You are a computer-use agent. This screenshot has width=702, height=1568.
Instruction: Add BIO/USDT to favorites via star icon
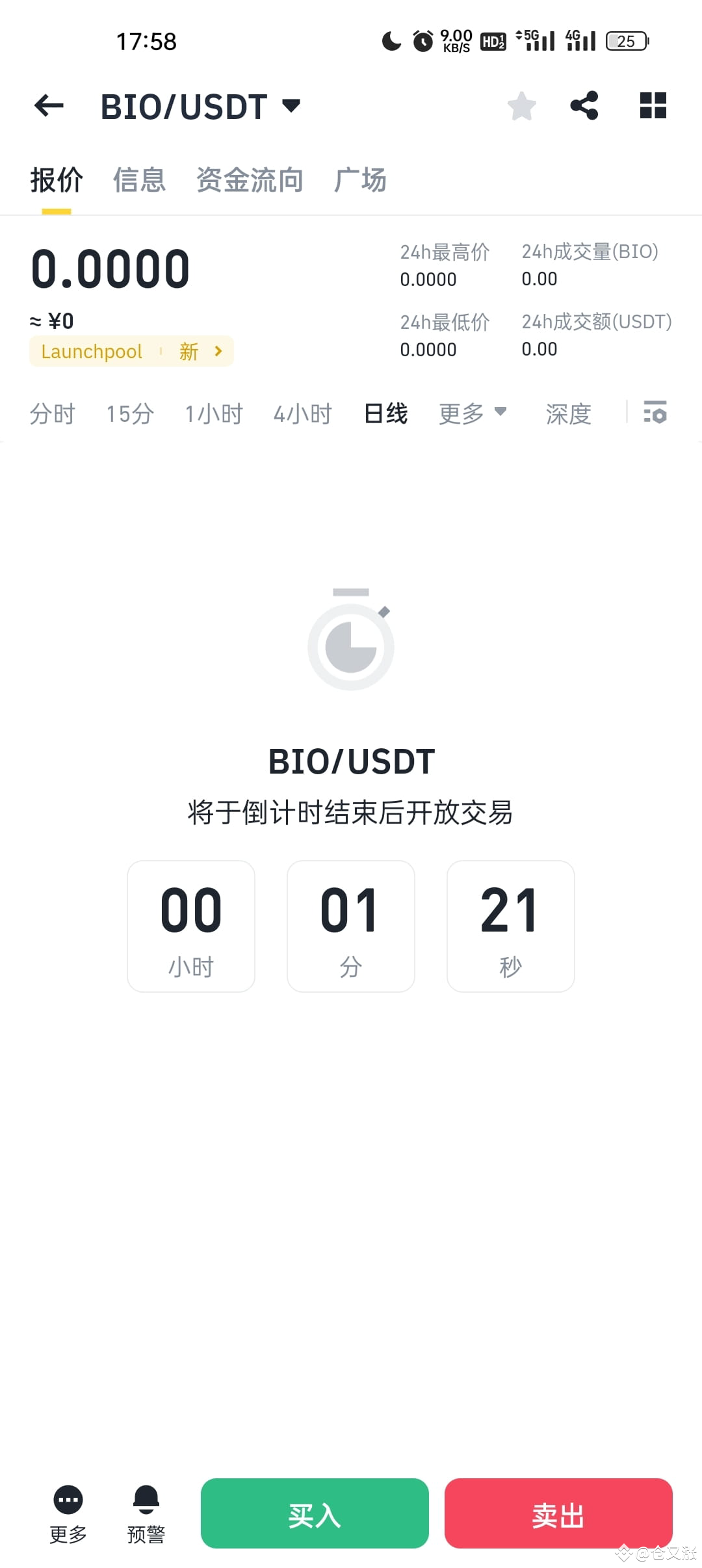pos(521,105)
